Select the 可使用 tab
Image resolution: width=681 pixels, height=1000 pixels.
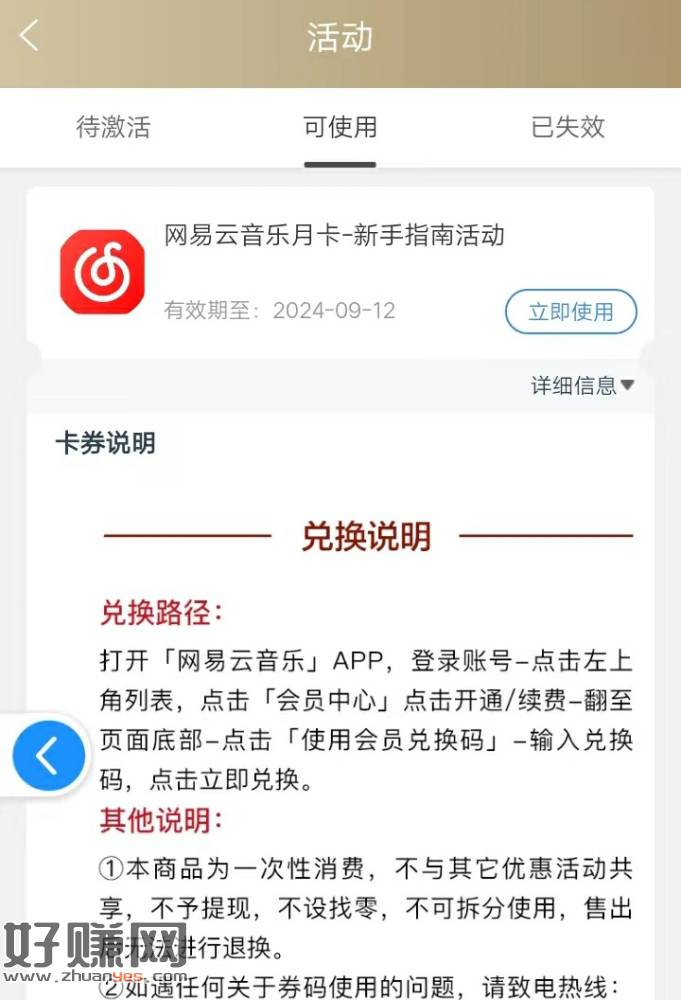pyautogui.click(x=340, y=128)
